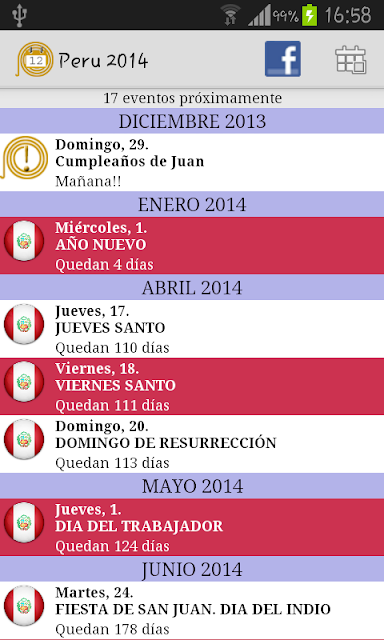Open JUEVES SANTO entry
384x640 pixels.
click(192, 329)
